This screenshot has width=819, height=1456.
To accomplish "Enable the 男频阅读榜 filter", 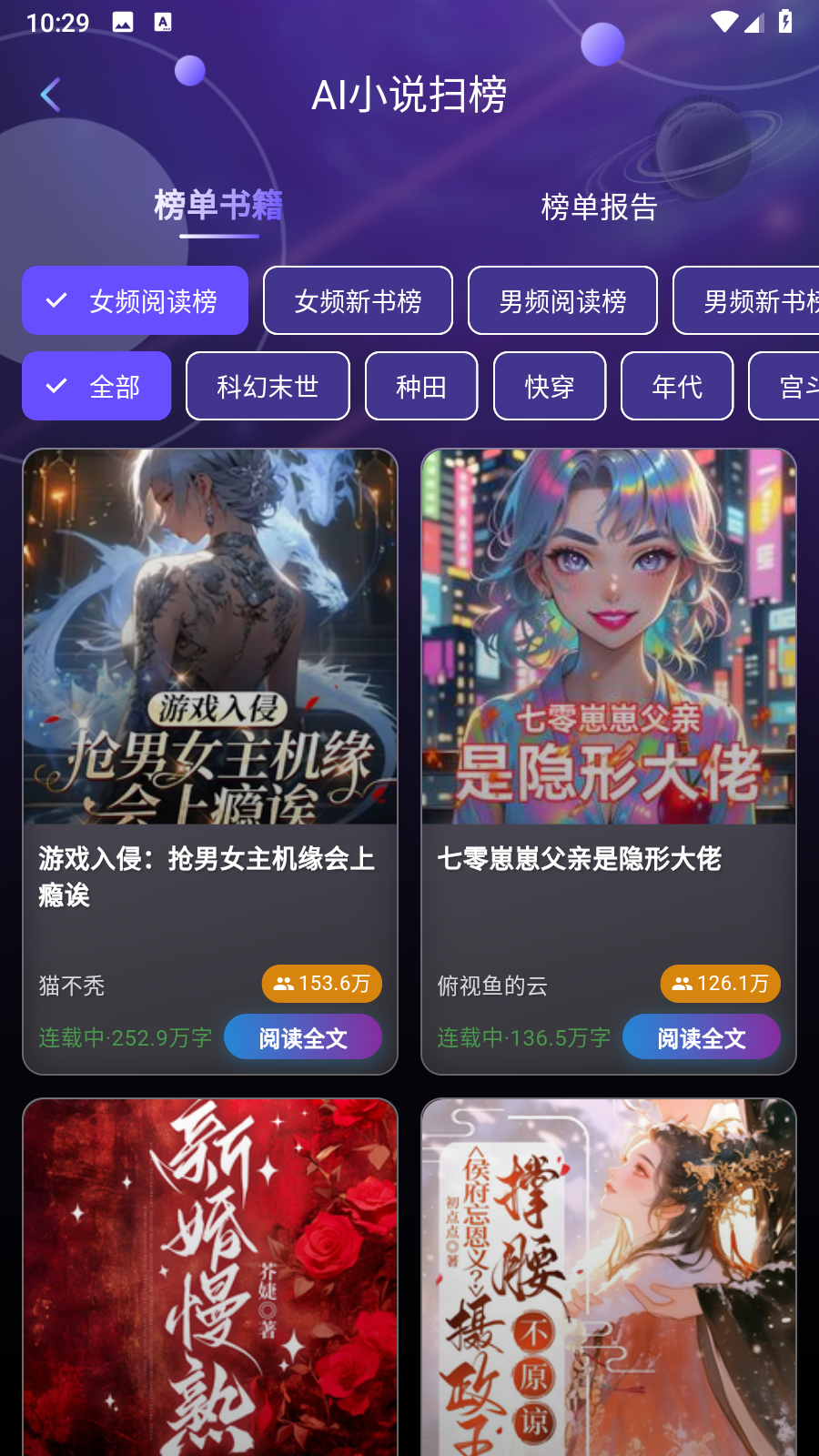I will click(562, 299).
